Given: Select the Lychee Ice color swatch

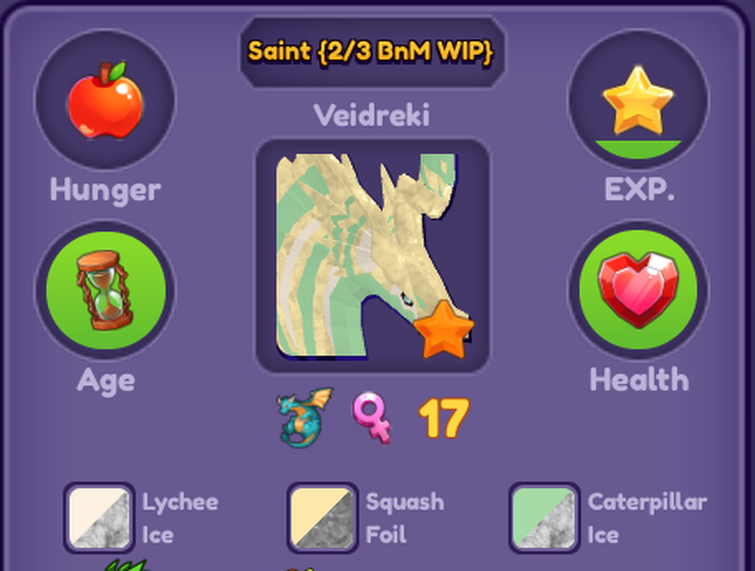Looking at the screenshot, I should [x=99, y=518].
